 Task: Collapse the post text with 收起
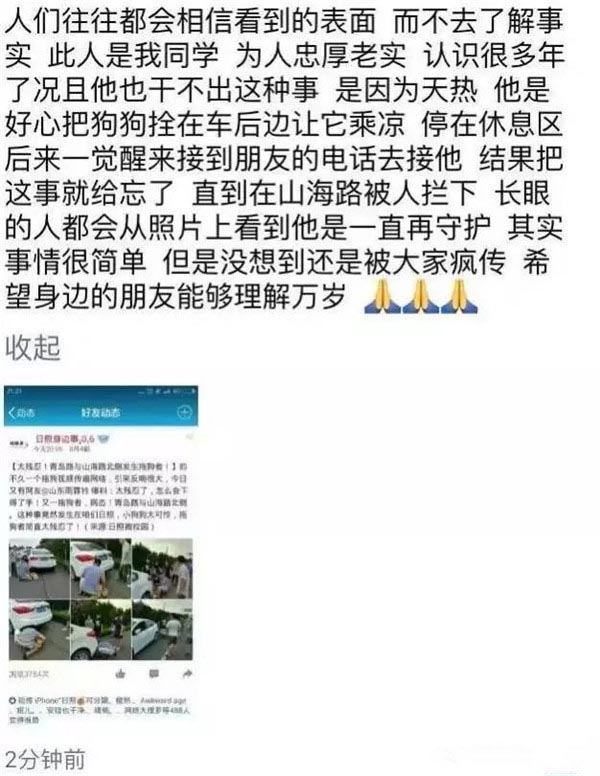coord(33,348)
